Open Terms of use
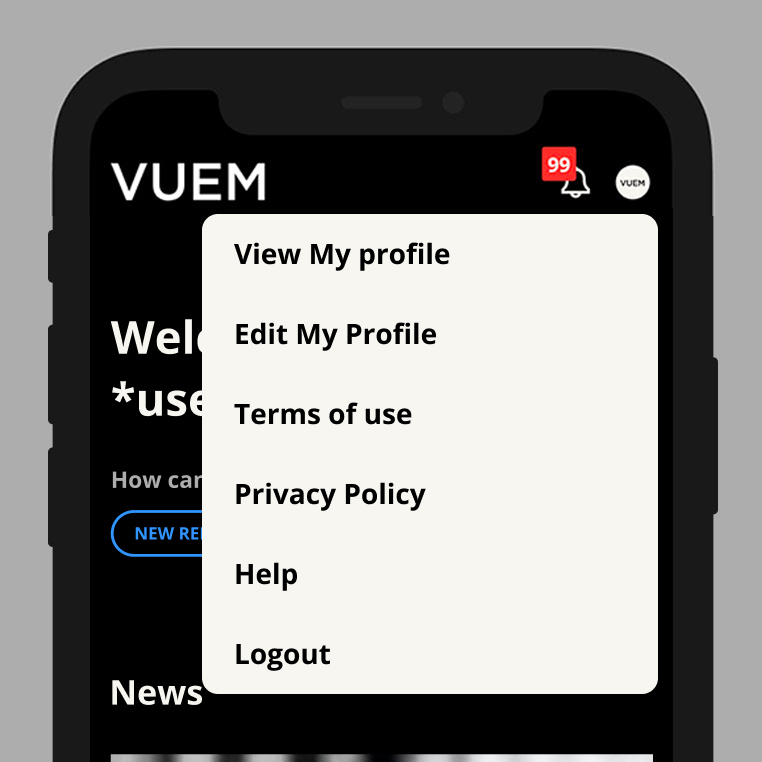This screenshot has height=762, width=762. (x=323, y=415)
